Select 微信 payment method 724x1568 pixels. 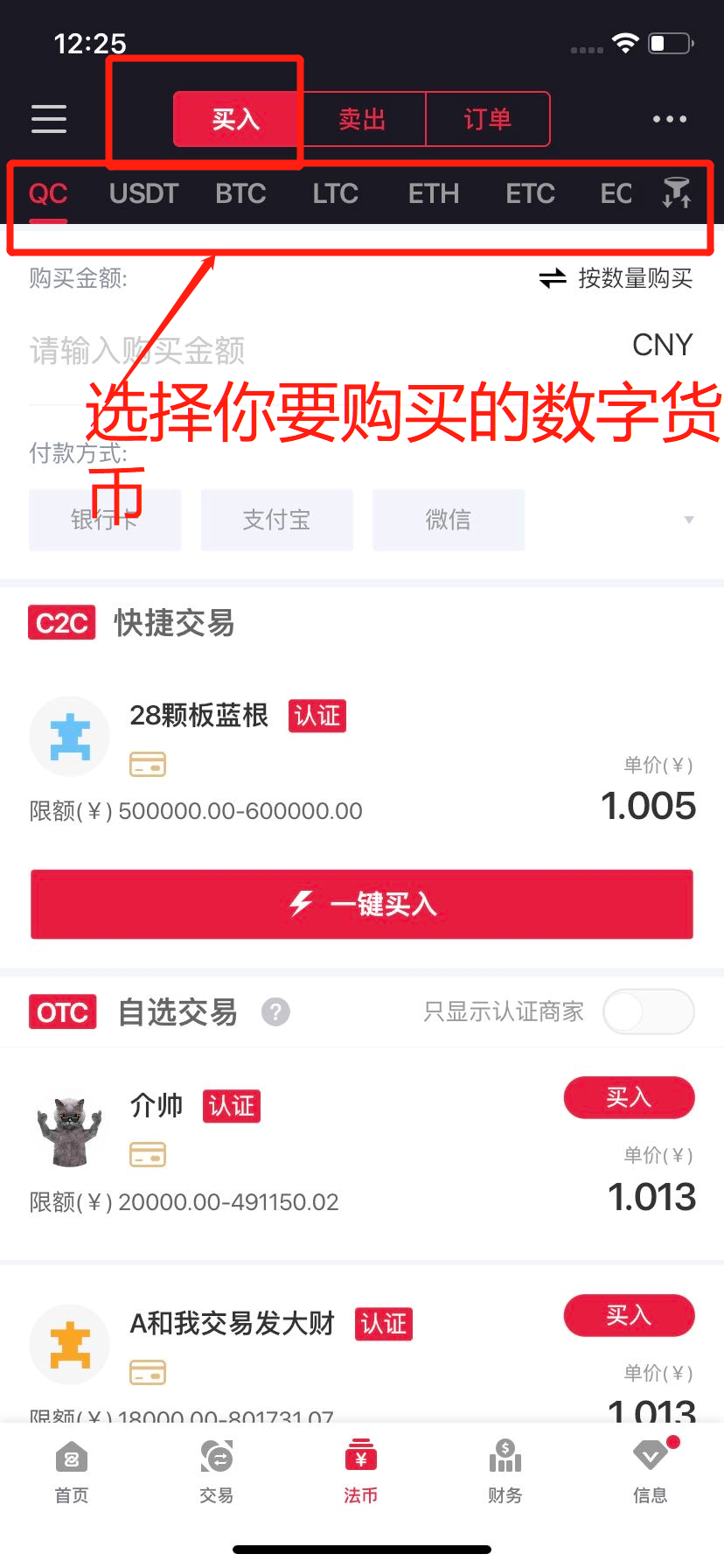click(x=448, y=520)
